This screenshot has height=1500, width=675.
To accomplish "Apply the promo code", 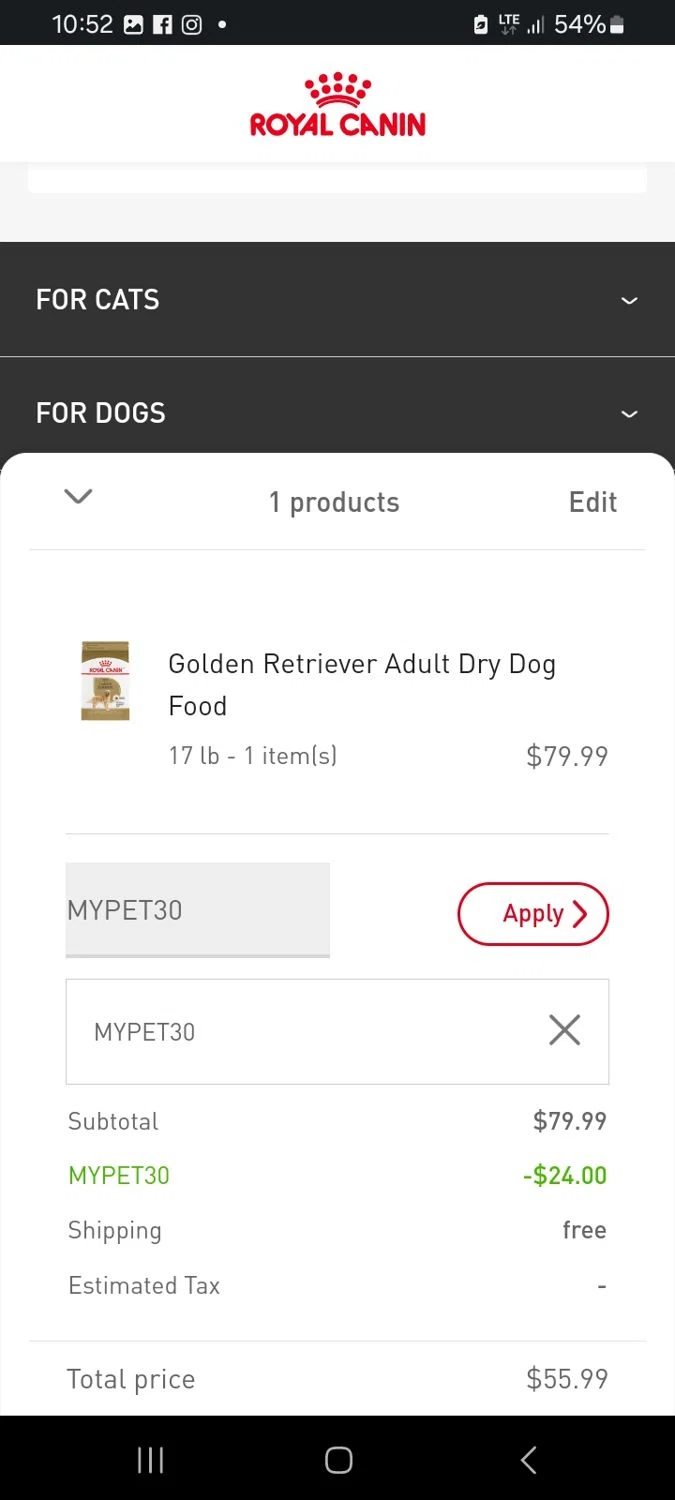I will click(x=533, y=914).
